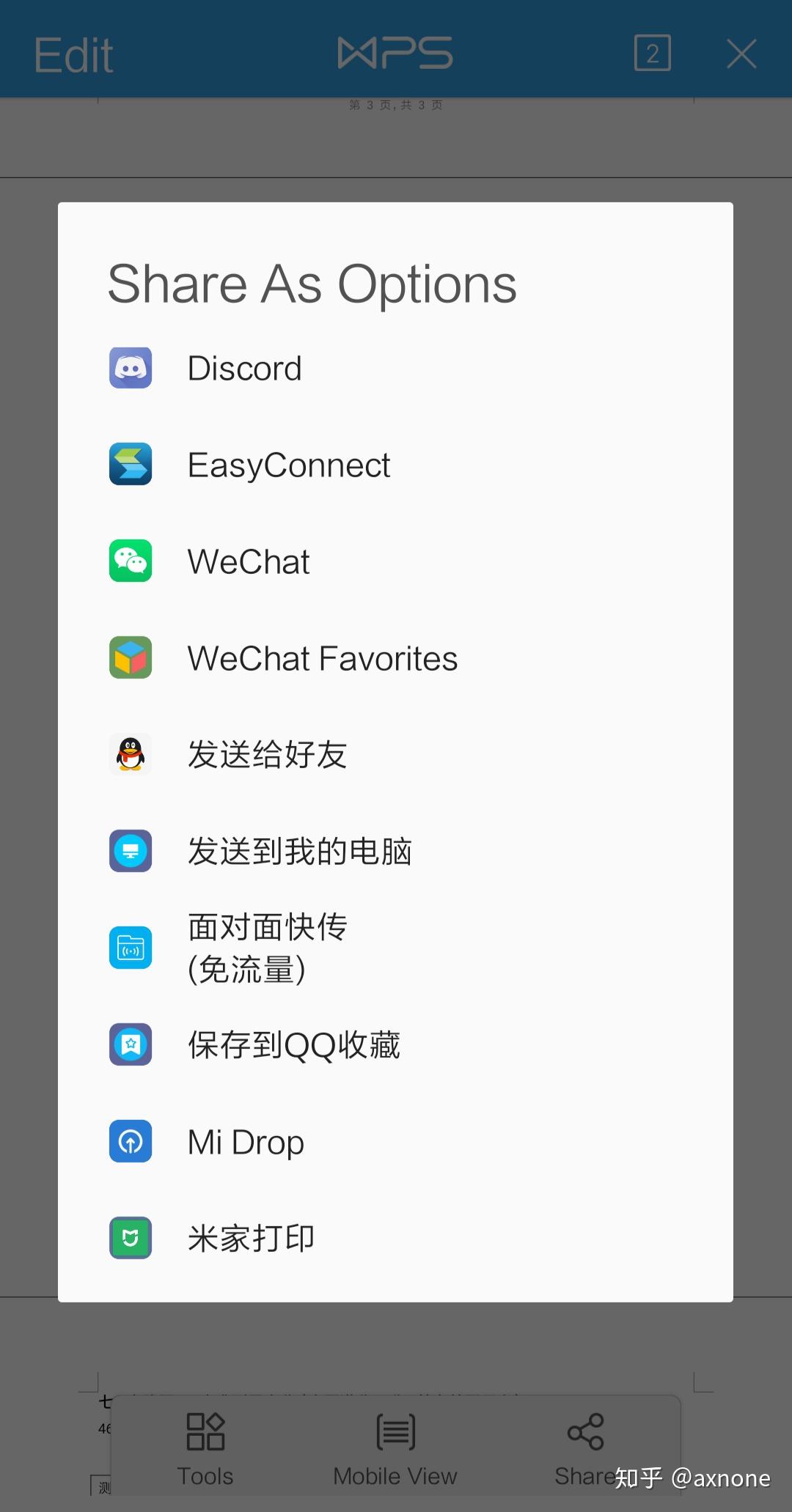This screenshot has height=1512, width=792.
Task: Tap the Share toolbar button
Action: pos(585,1448)
